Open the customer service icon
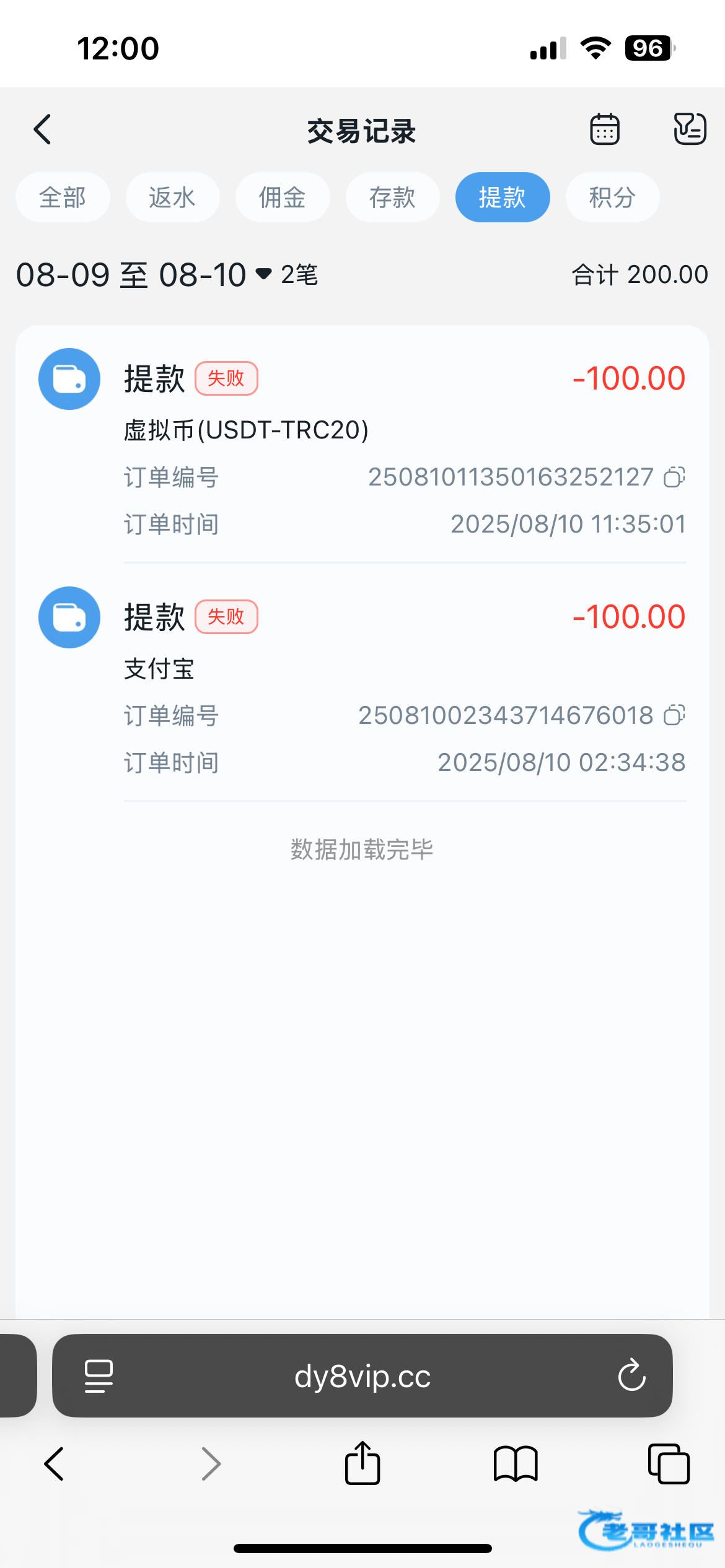This screenshot has height=1568, width=725. click(x=689, y=129)
